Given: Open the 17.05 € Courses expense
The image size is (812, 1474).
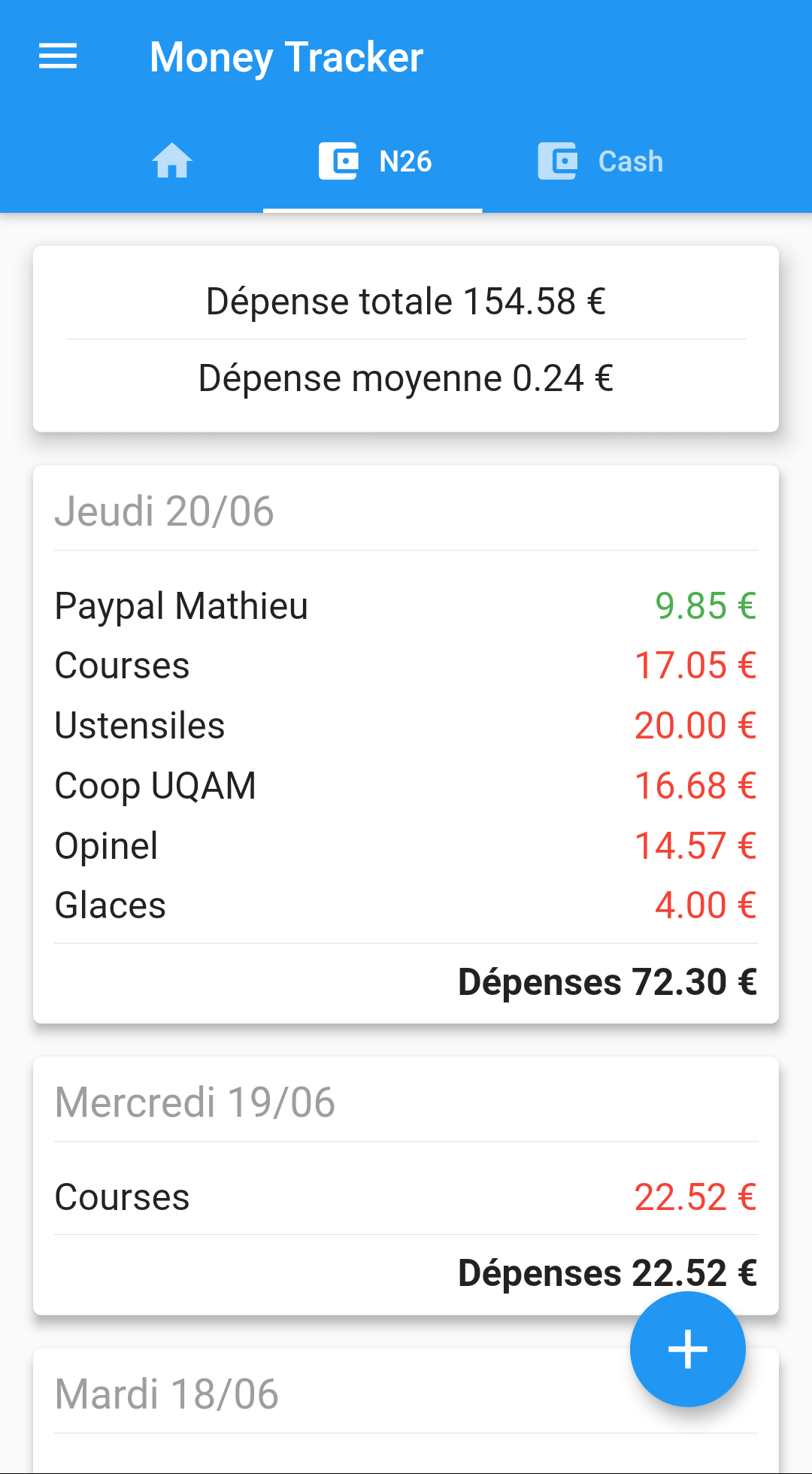Looking at the screenshot, I should click(406, 666).
